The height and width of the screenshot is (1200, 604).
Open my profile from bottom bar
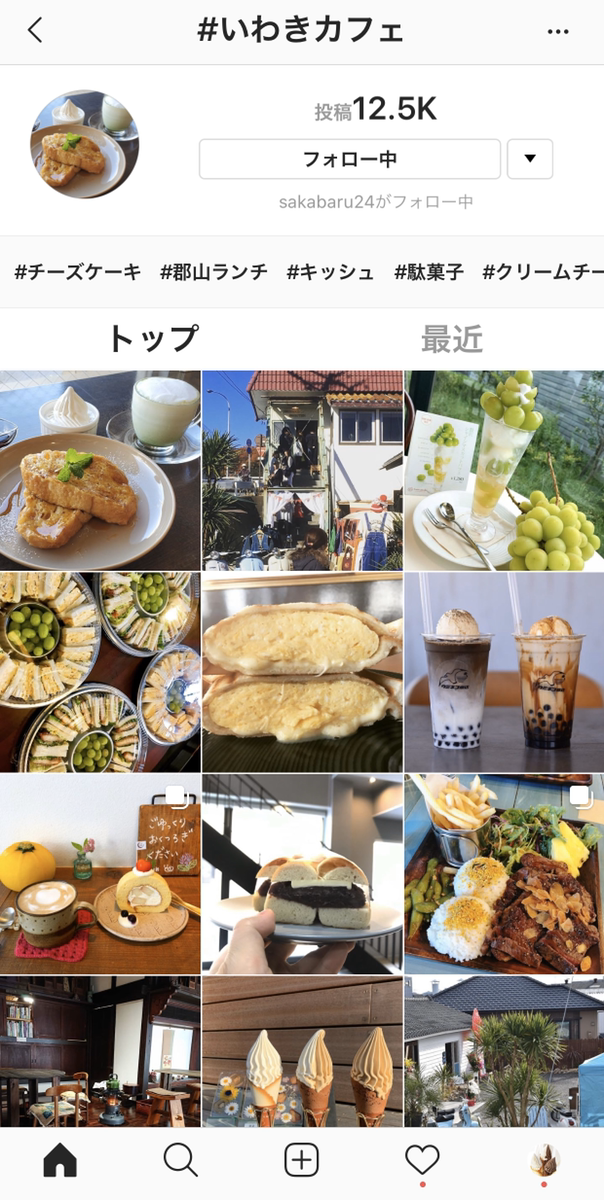544,1160
